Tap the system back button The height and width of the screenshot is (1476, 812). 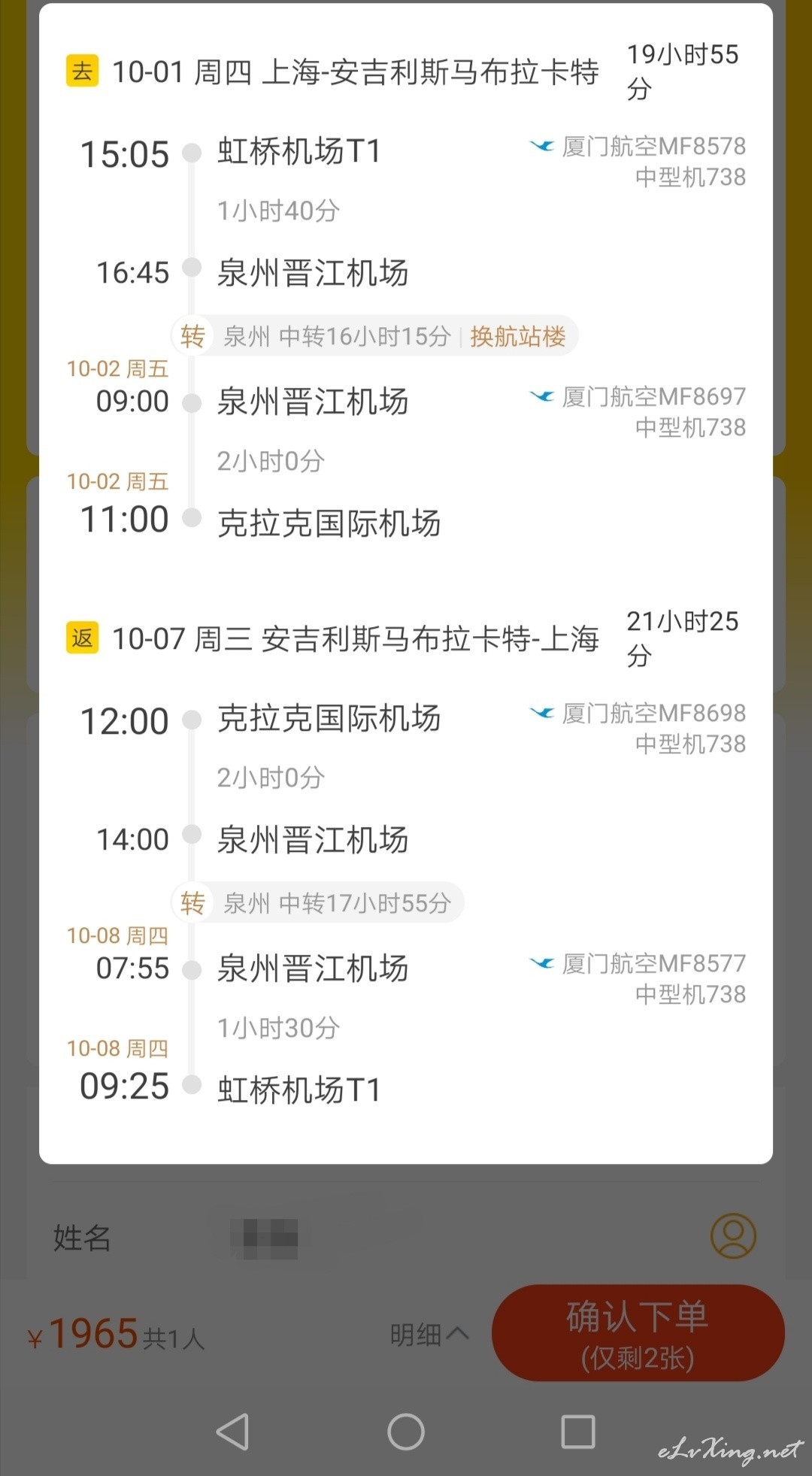[x=233, y=1431]
